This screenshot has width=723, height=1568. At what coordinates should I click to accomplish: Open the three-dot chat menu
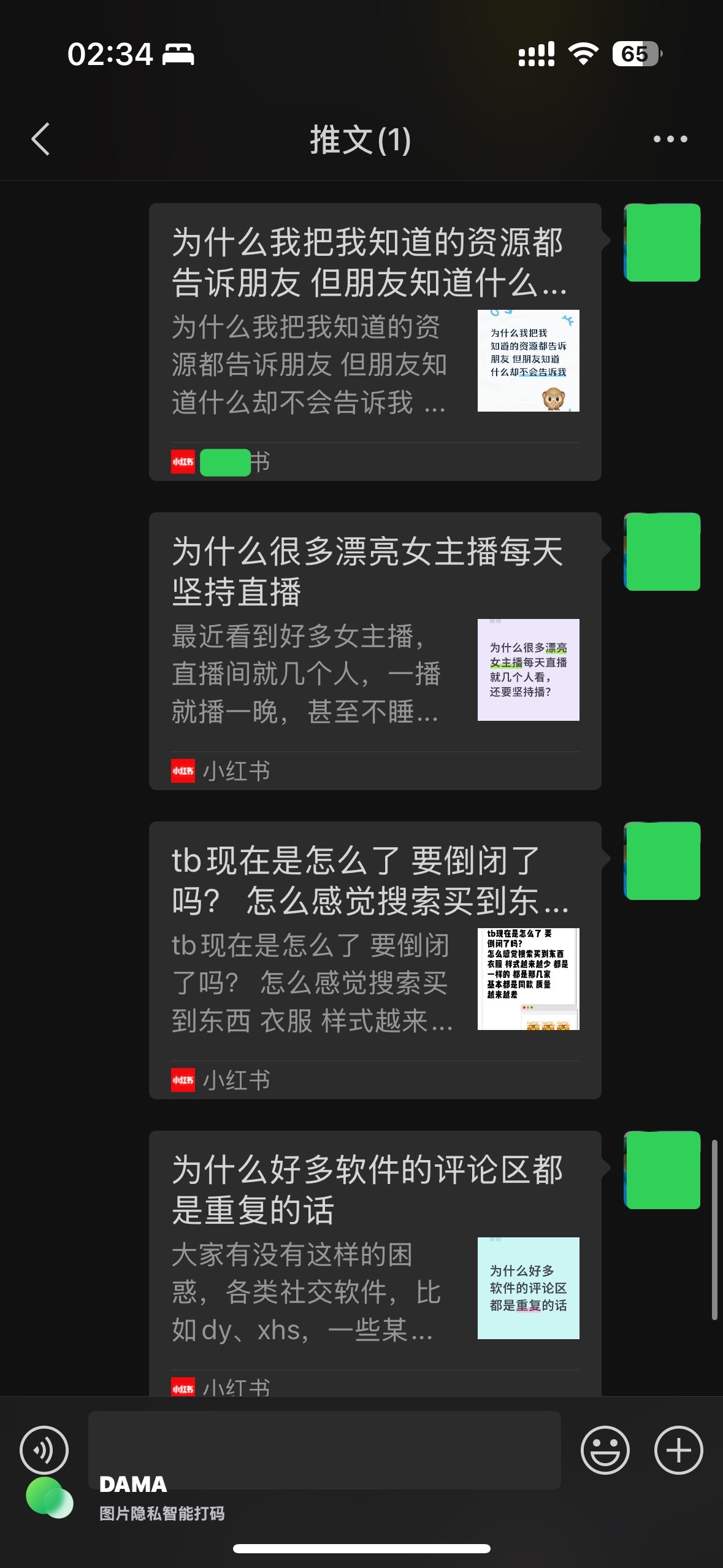(670, 139)
